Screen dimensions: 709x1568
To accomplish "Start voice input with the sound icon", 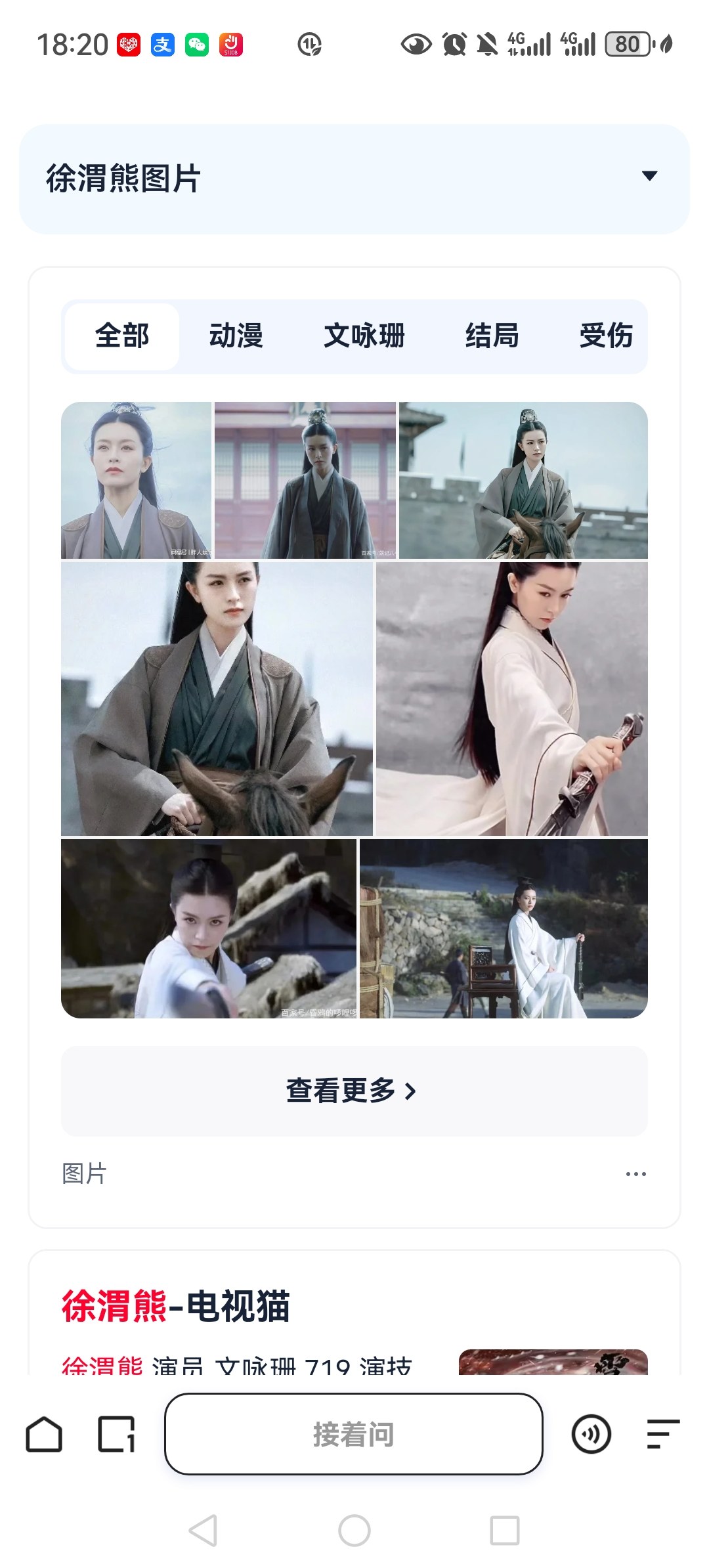I will (x=591, y=1434).
